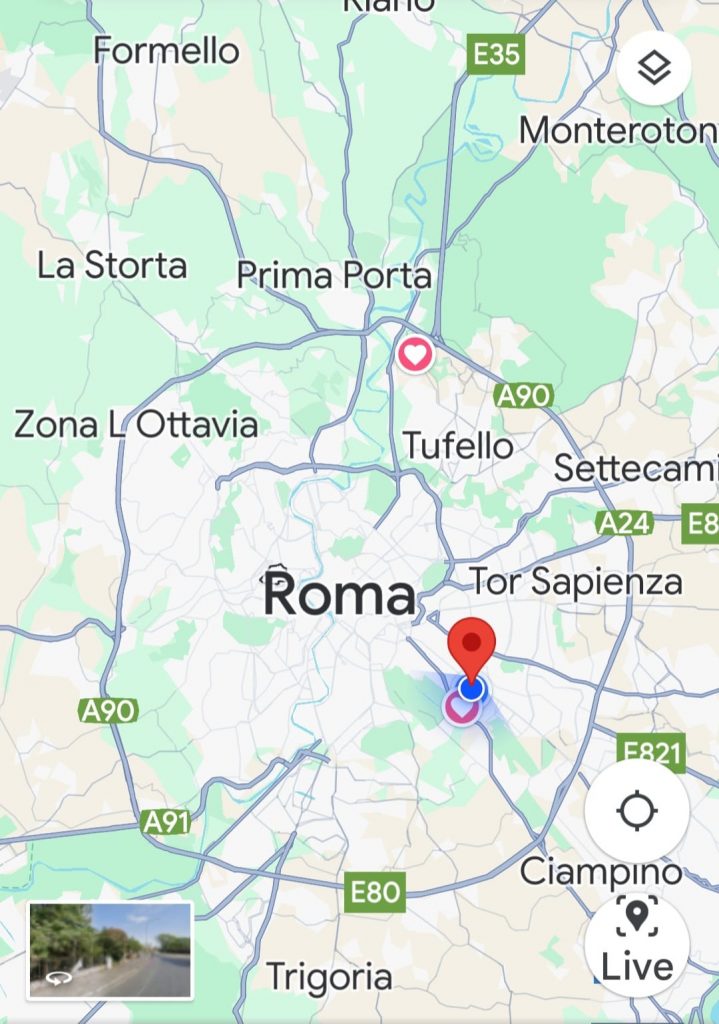Open the Street View thumbnail
This screenshot has height=1024, width=719.
(110, 950)
